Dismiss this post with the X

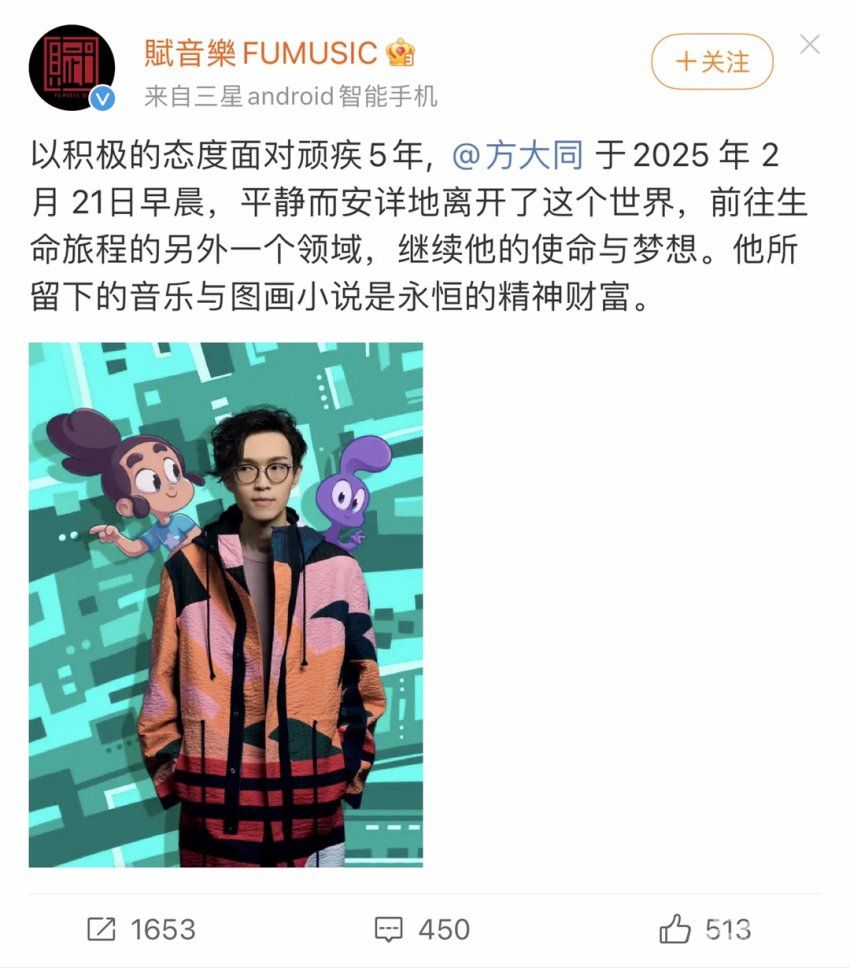pos(810,45)
